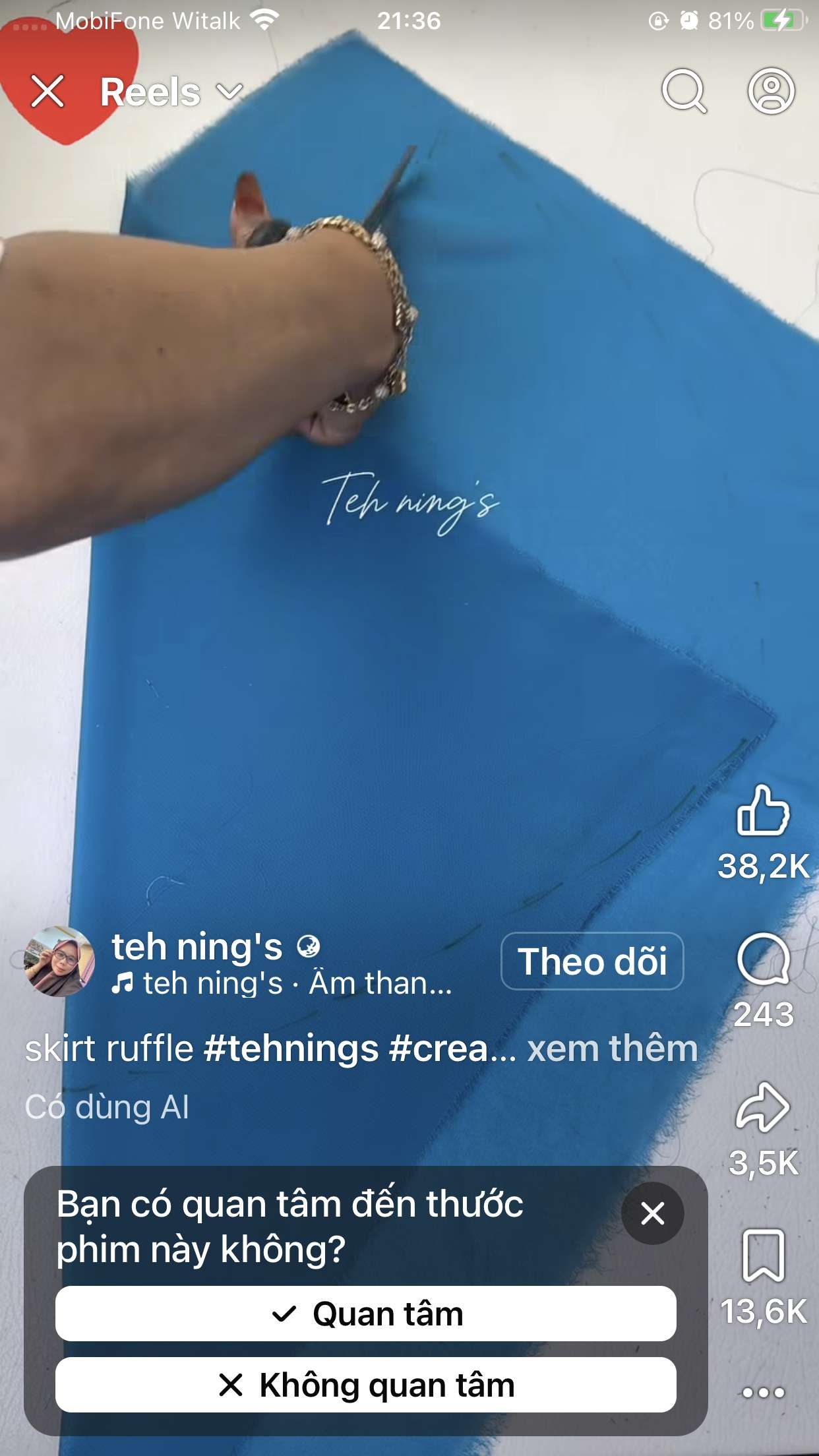Screen dimensions: 819x1456
Task: Open your profile icon
Action: pyautogui.click(x=771, y=91)
